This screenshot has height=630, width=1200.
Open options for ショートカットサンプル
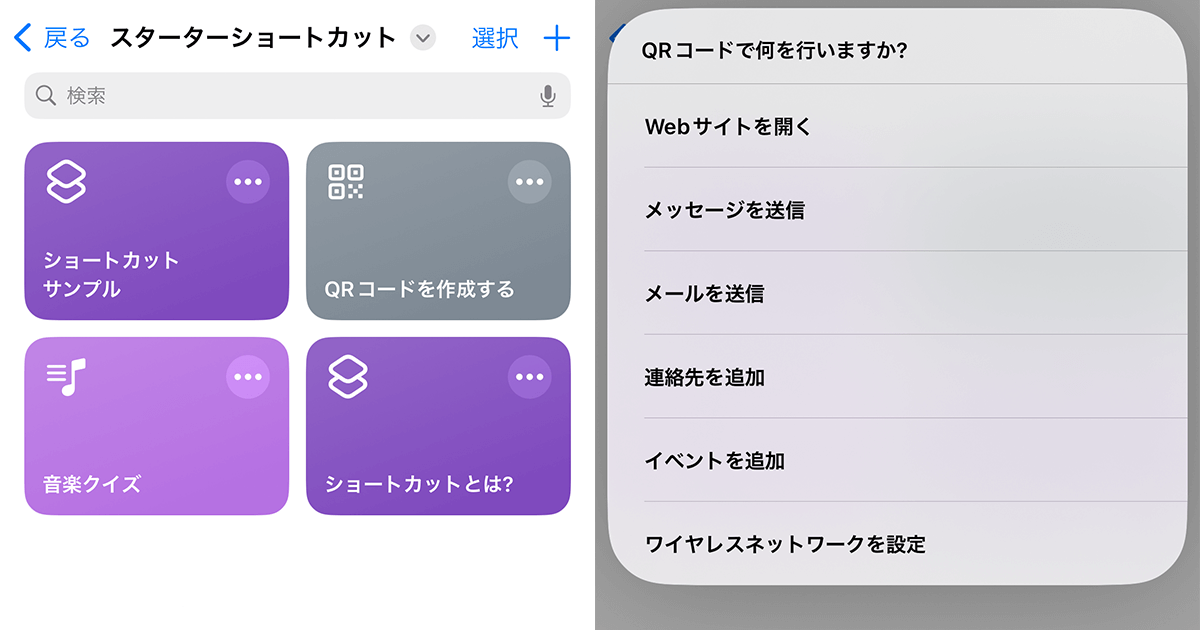click(247, 182)
